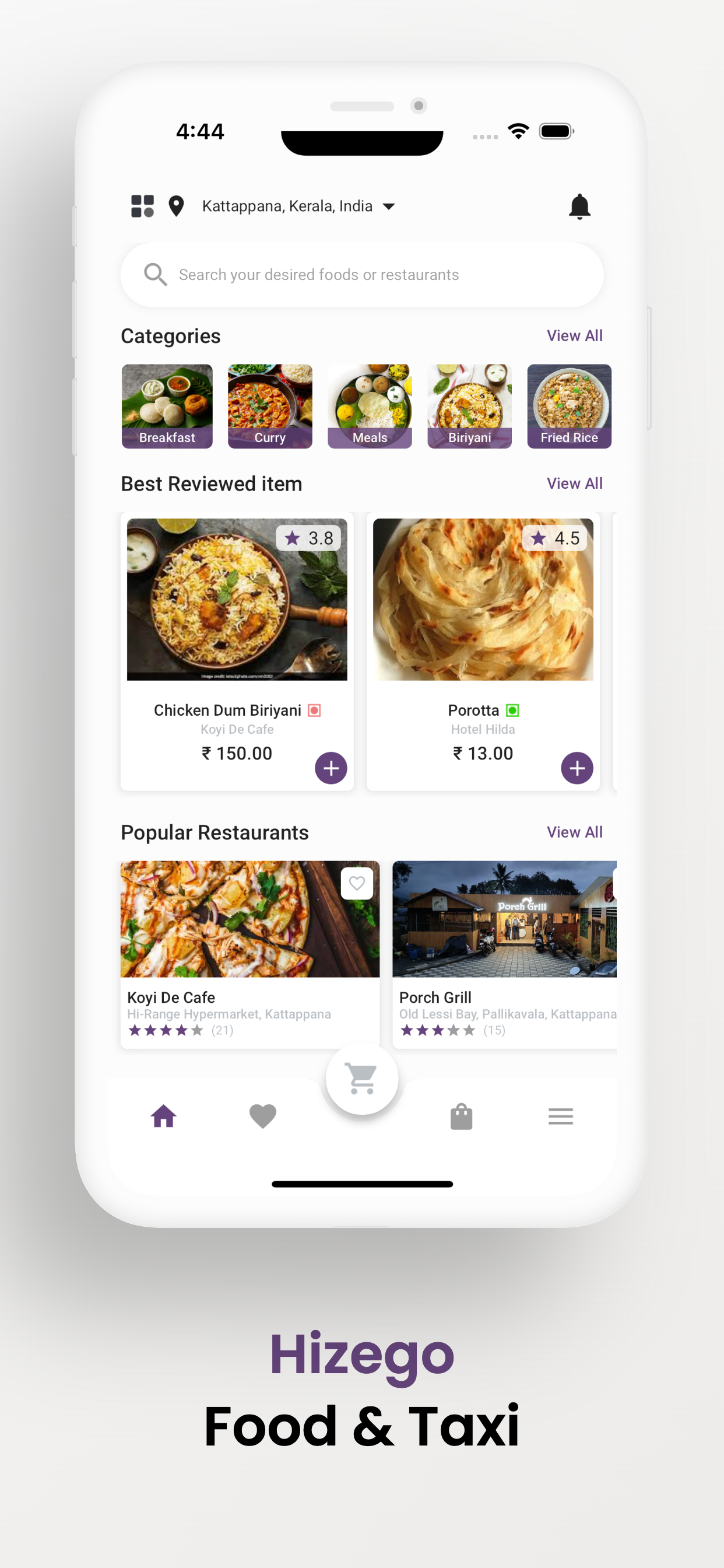Open the notification bell

tap(580, 206)
